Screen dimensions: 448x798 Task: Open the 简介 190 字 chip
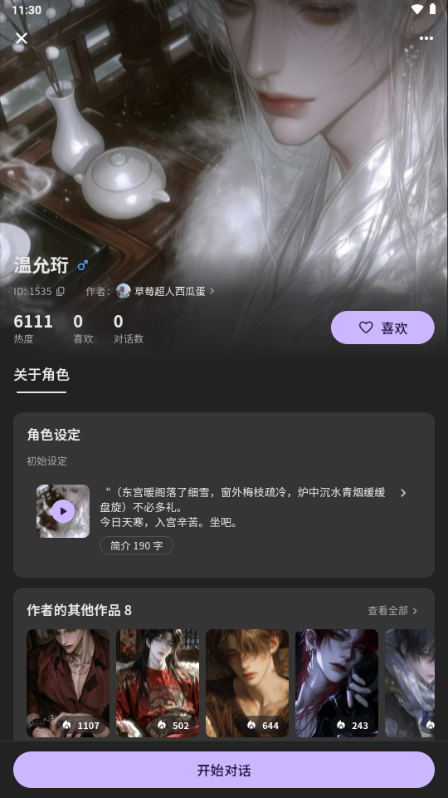136,545
